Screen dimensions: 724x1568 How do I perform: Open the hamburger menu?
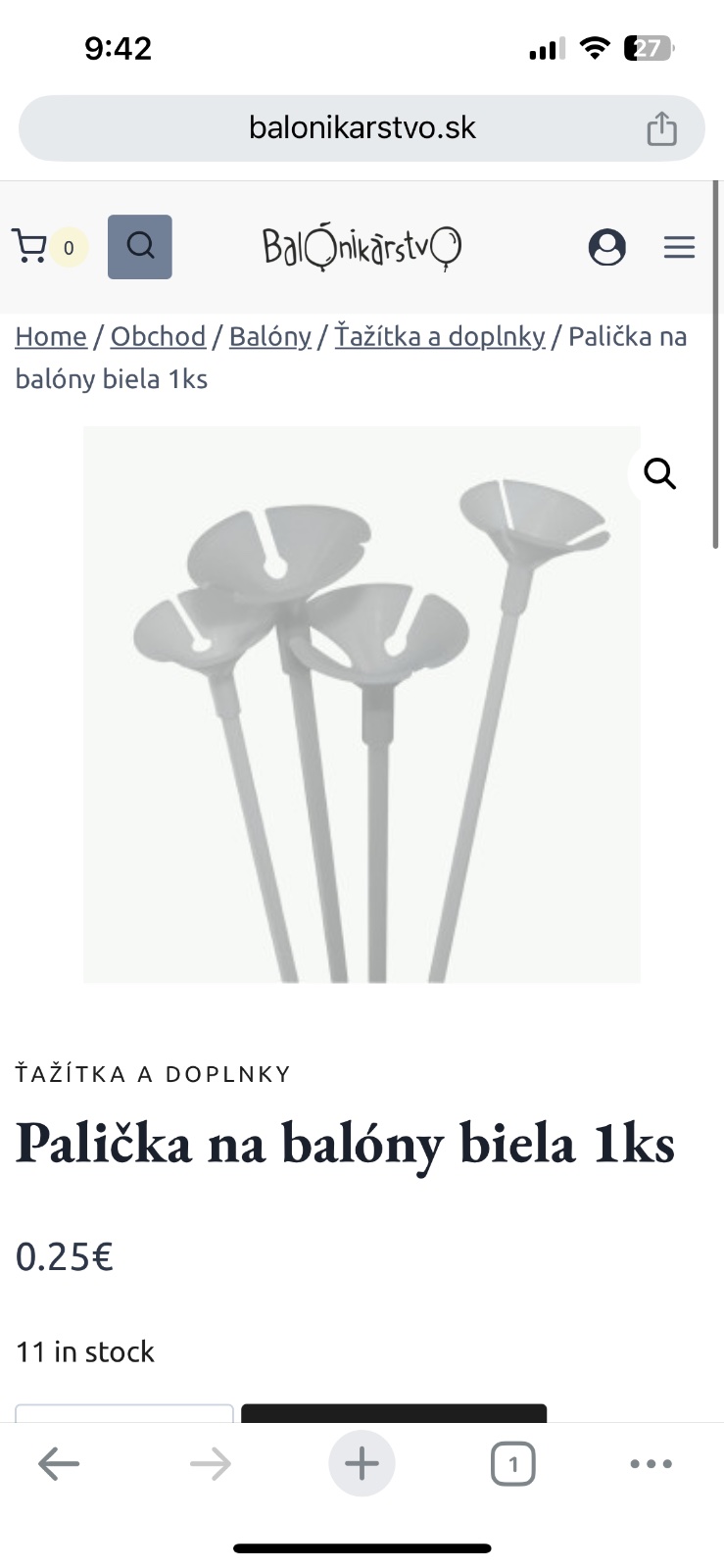tap(679, 247)
